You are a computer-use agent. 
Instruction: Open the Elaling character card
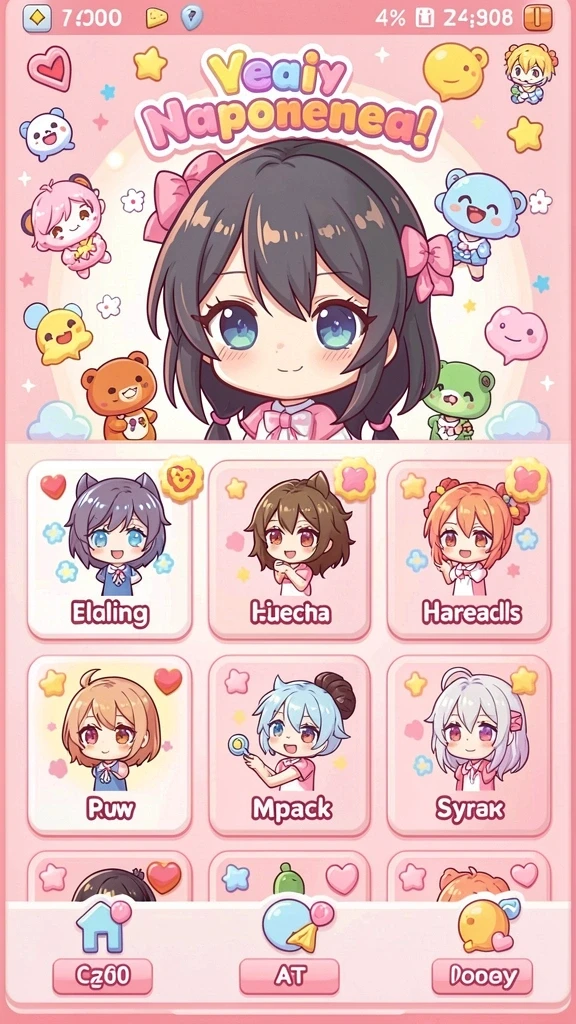(x=110, y=550)
